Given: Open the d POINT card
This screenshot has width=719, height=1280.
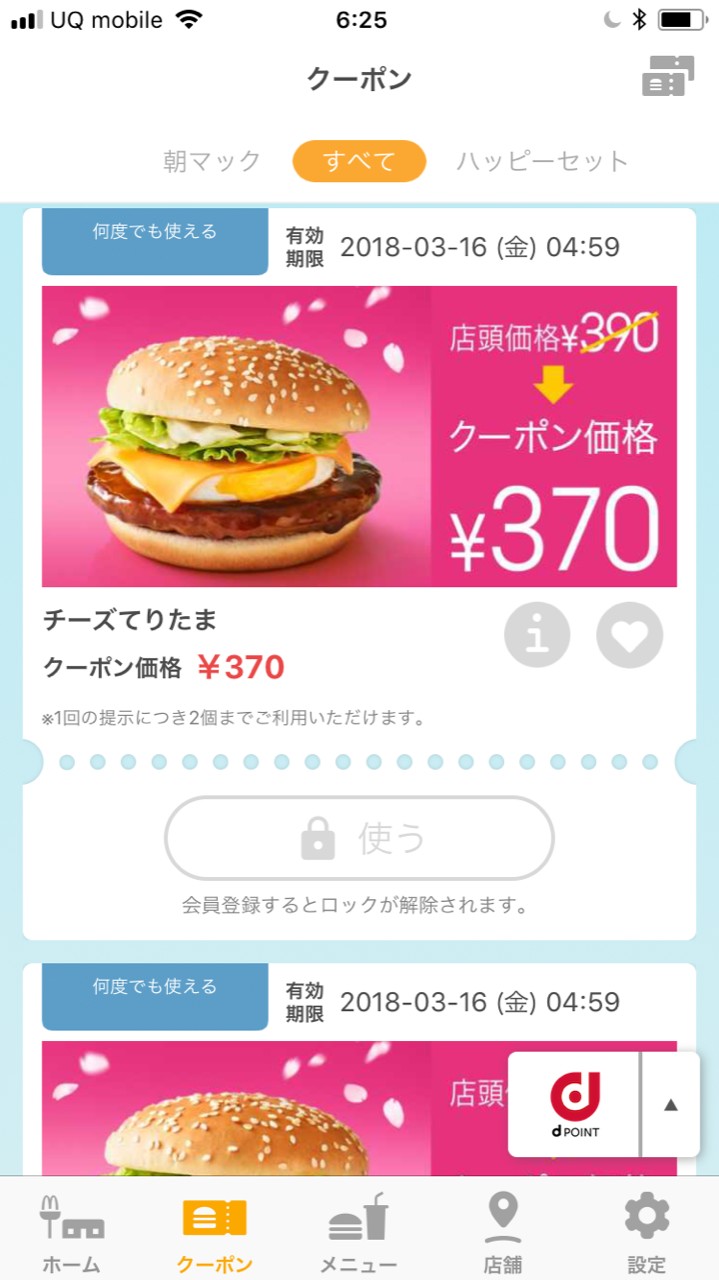Looking at the screenshot, I should (x=575, y=1104).
